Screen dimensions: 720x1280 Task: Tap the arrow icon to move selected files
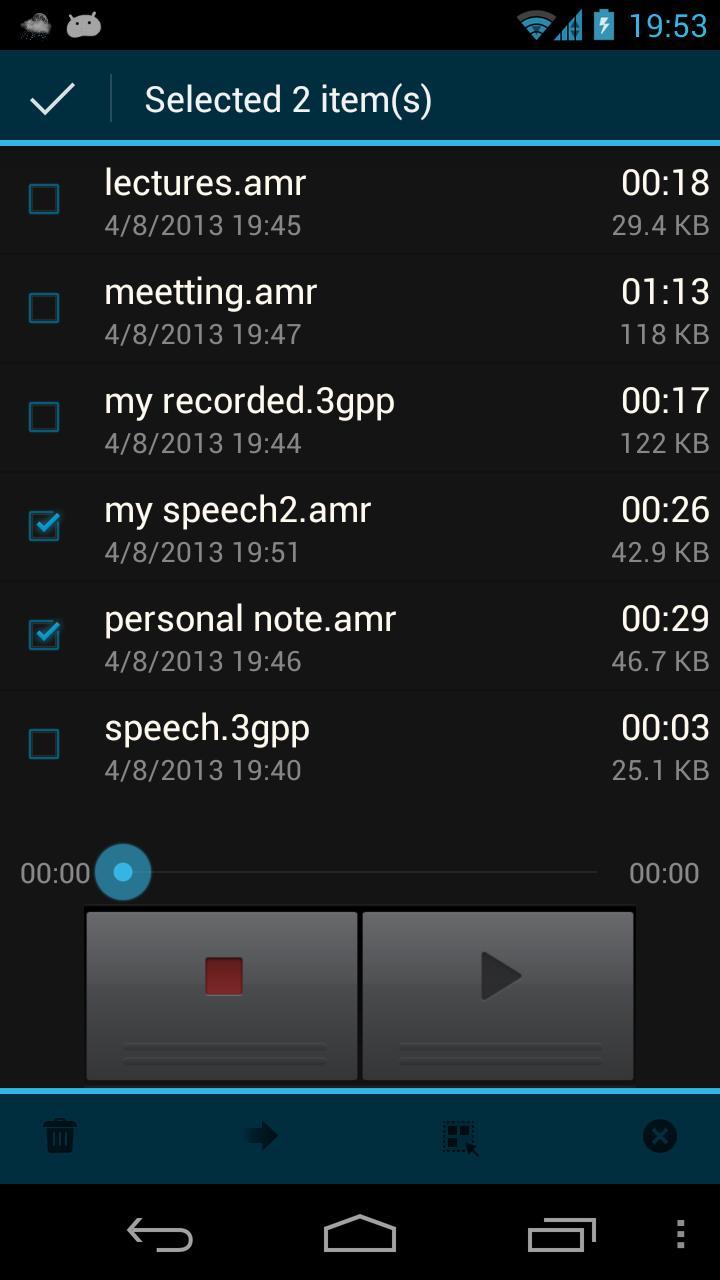point(261,1136)
